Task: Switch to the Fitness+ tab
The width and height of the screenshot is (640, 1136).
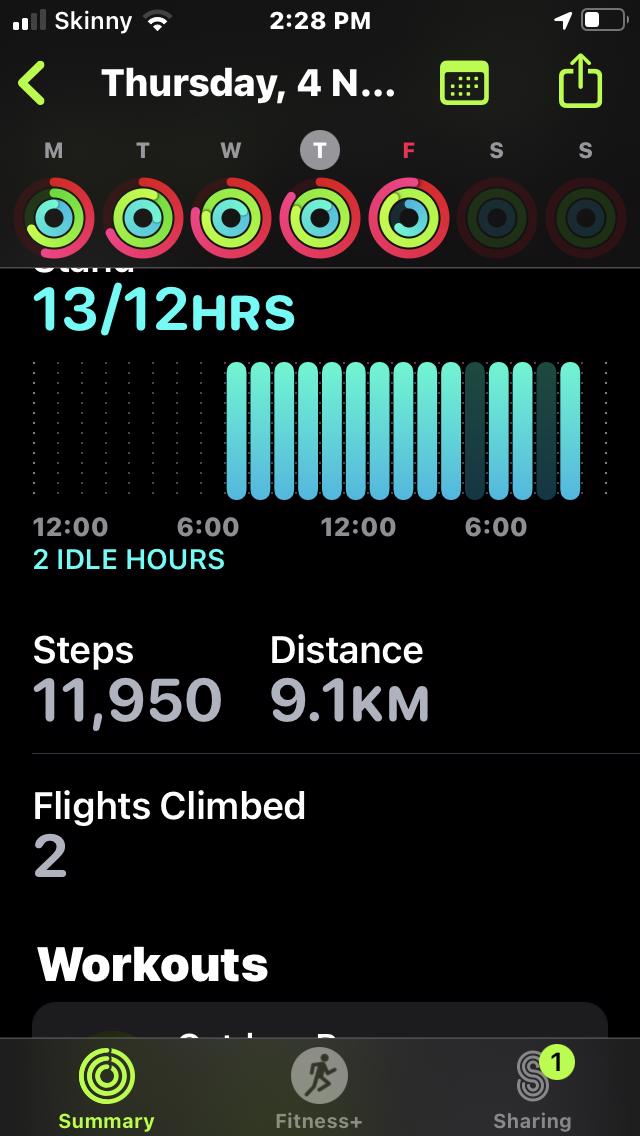Action: [319, 1090]
